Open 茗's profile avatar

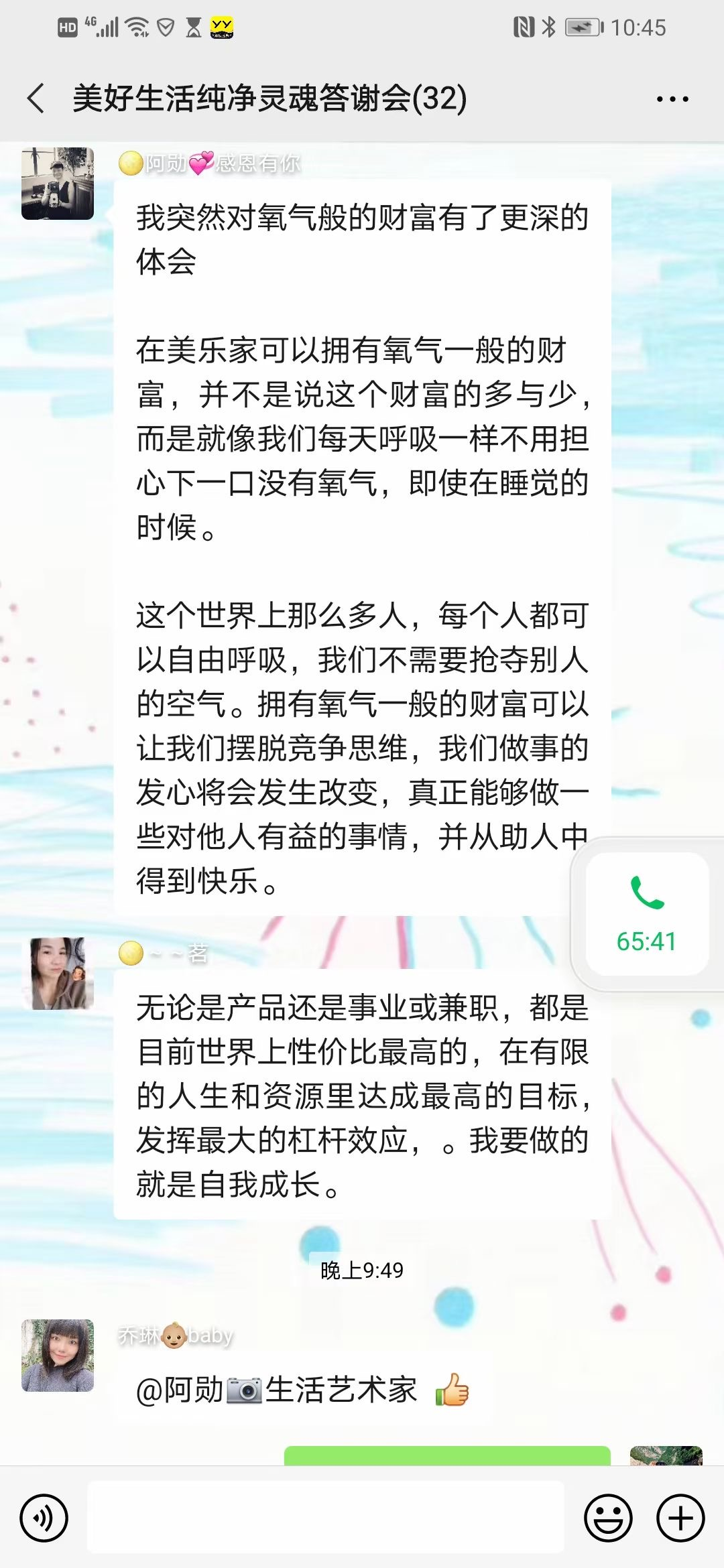[58, 973]
